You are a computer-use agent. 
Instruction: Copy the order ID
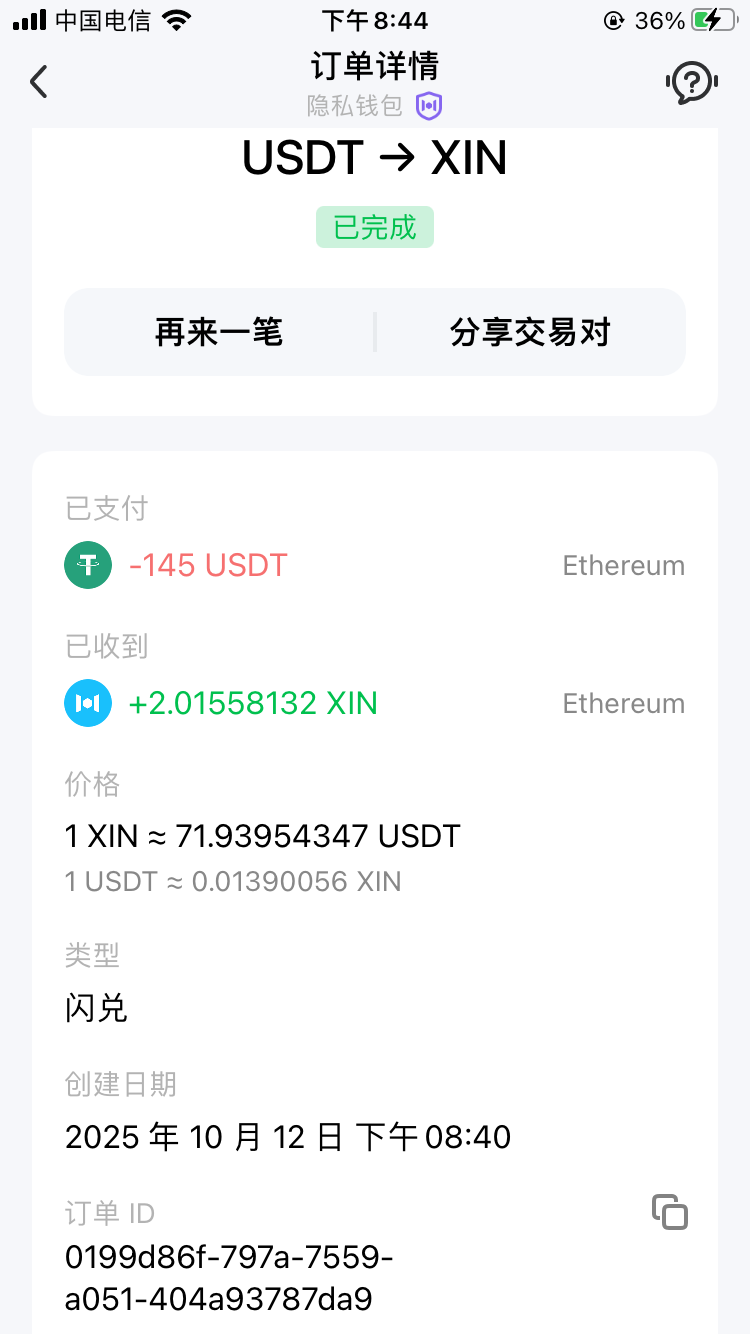pyautogui.click(x=670, y=1212)
